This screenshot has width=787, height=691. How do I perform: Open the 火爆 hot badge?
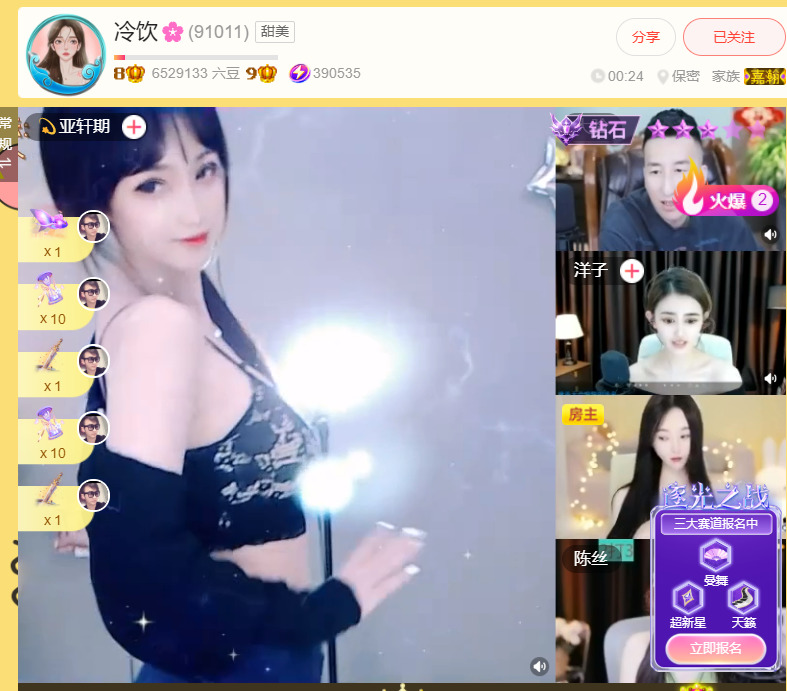pyautogui.click(x=727, y=200)
